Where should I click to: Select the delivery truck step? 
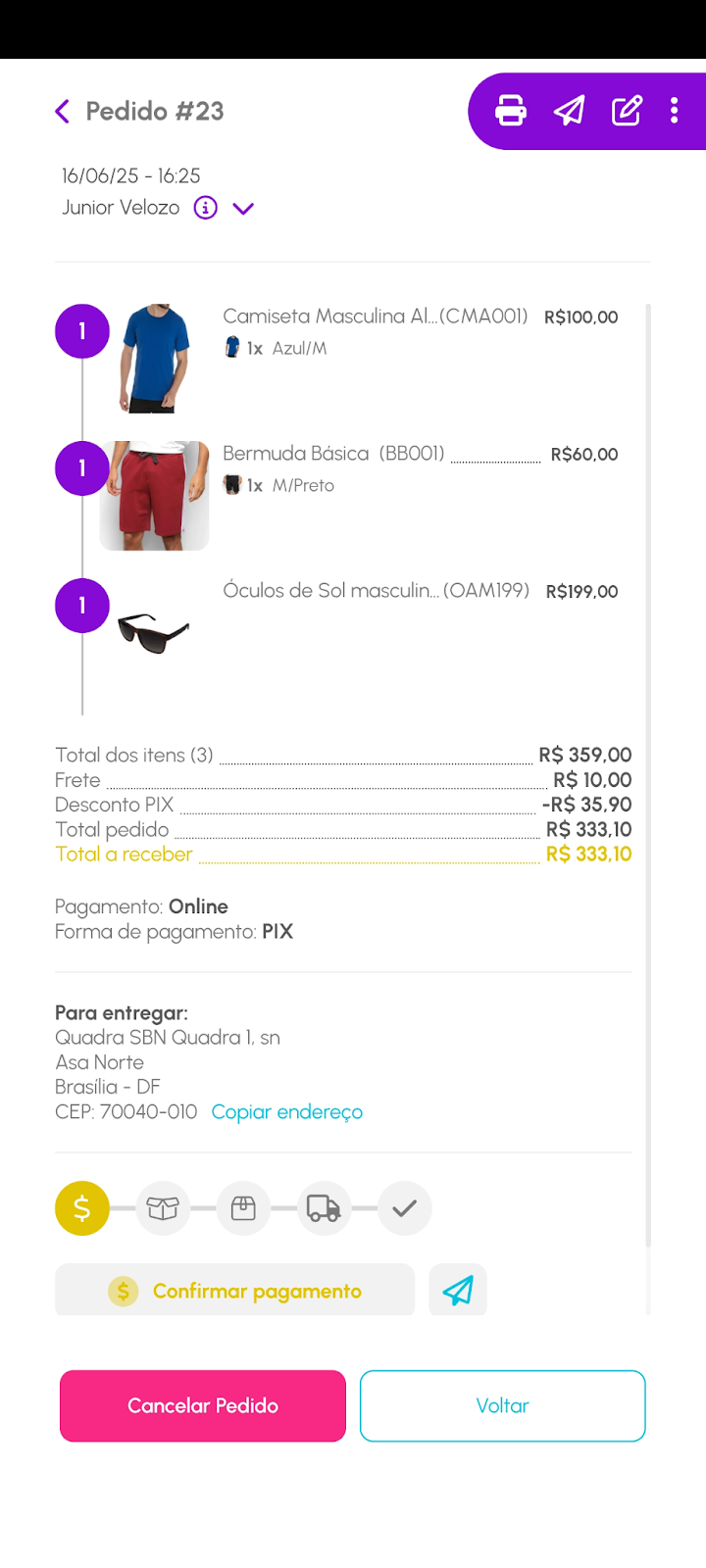click(x=324, y=1208)
